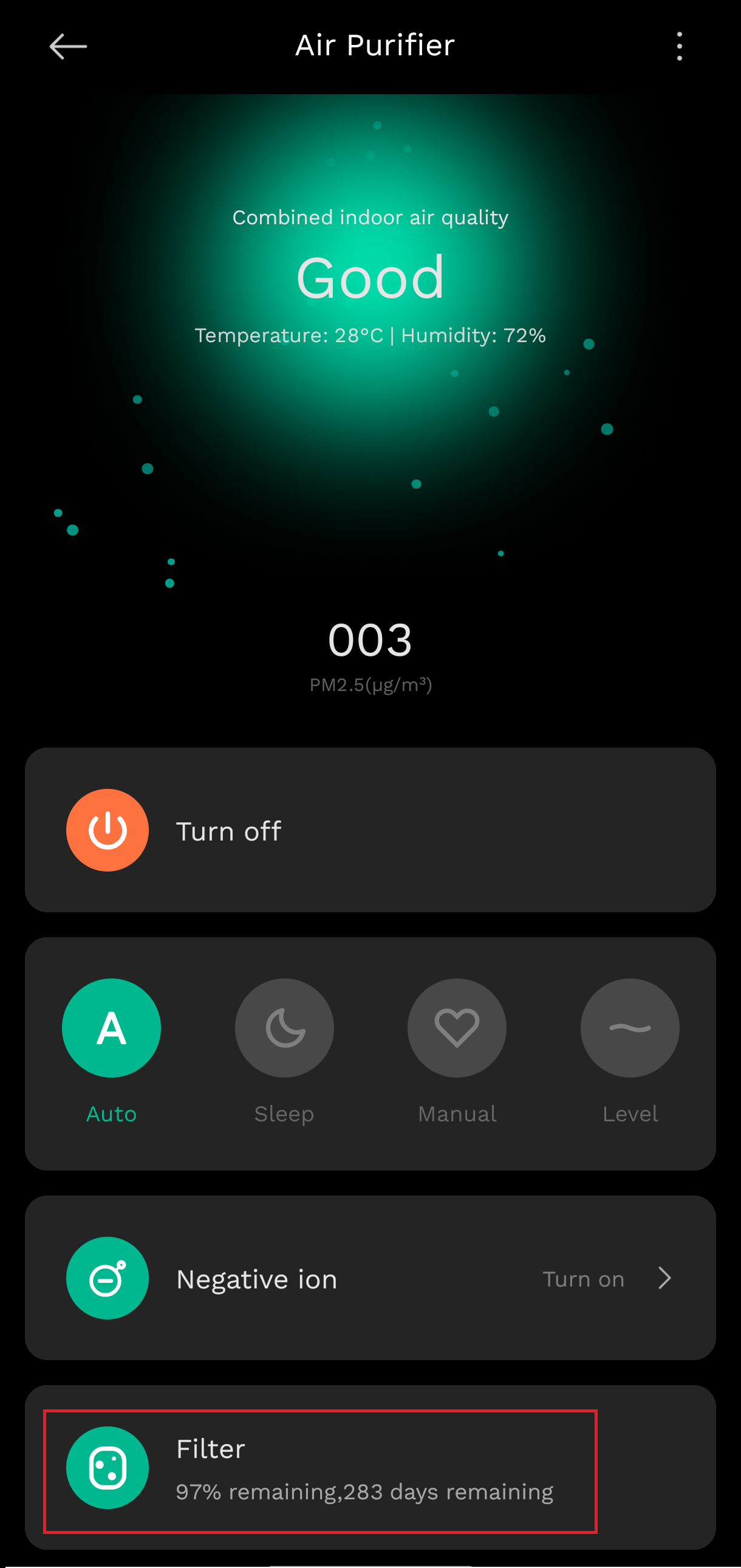Go back using the arrow icon
Screen dimensions: 741x1568
coord(67,46)
